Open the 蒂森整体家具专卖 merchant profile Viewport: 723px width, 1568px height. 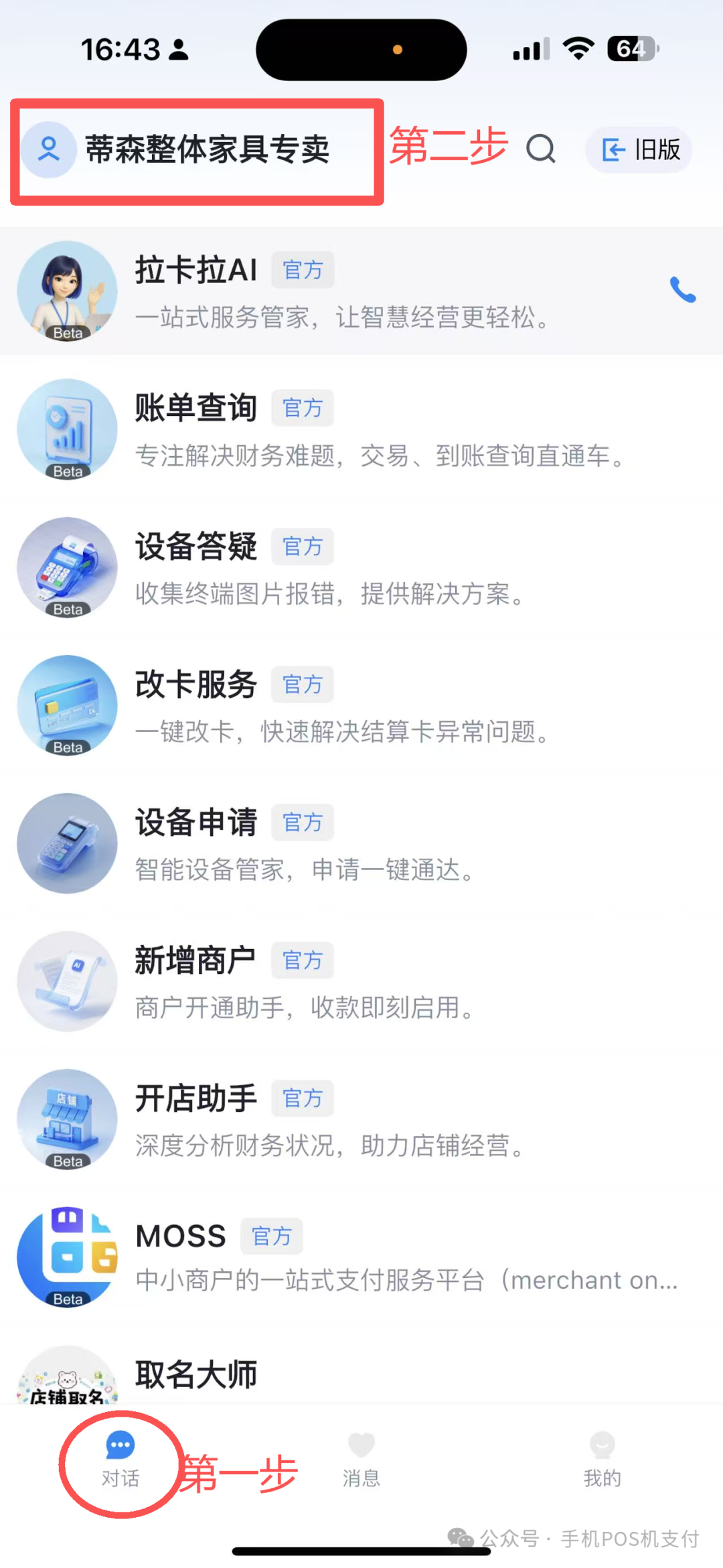click(194, 149)
